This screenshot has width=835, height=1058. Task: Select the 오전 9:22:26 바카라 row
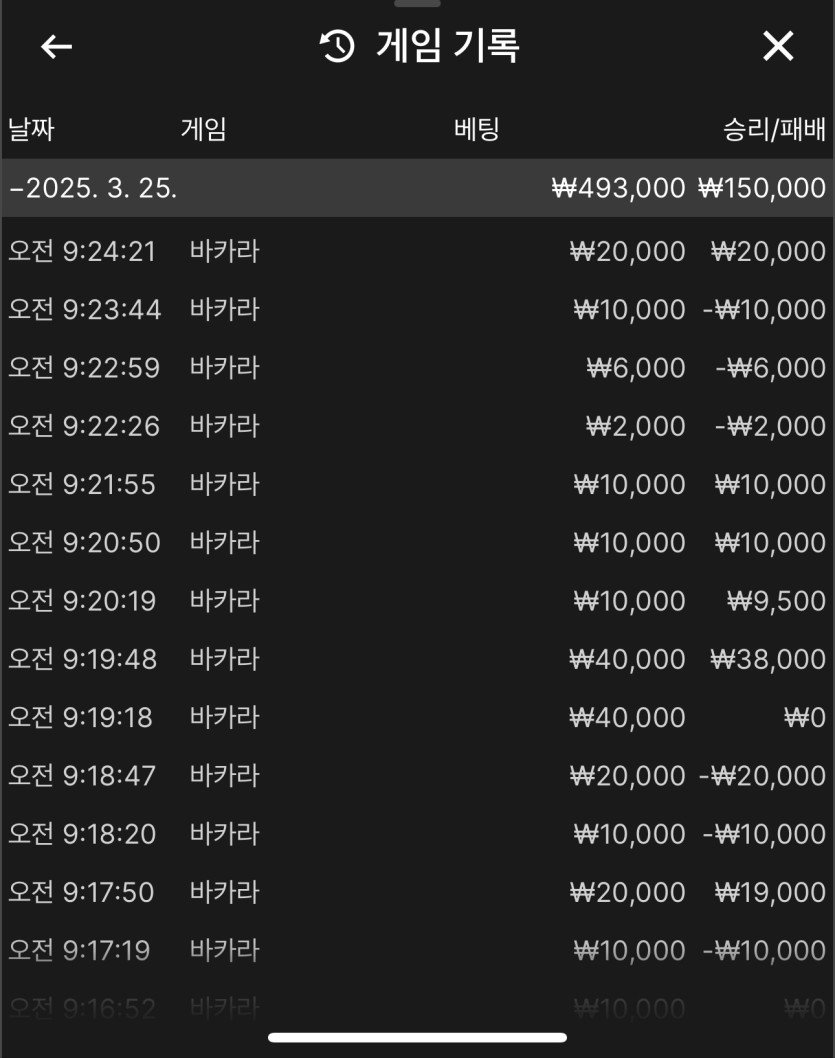417,426
